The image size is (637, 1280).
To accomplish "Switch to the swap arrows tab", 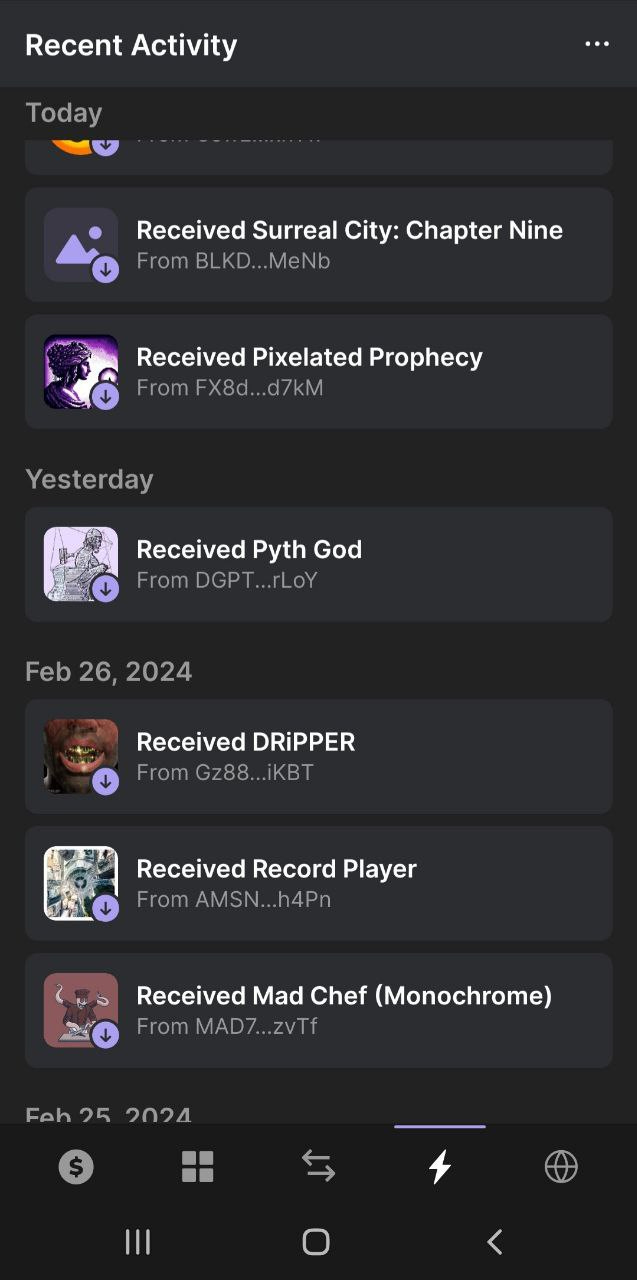I will [318, 1166].
